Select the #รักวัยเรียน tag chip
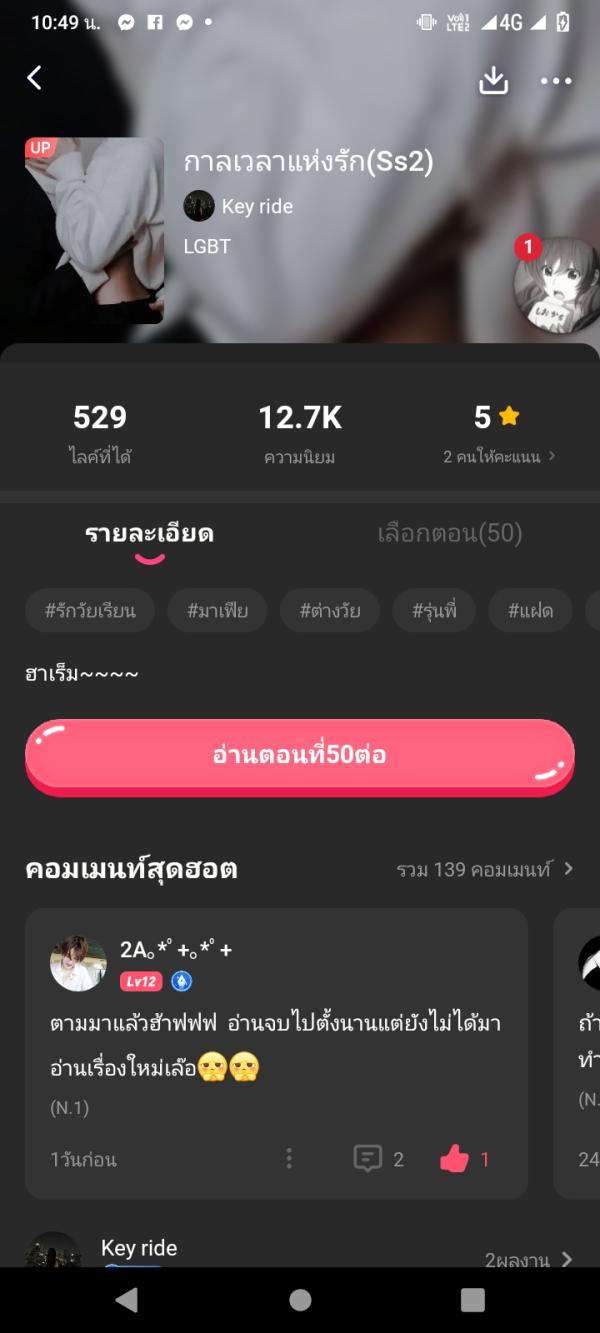This screenshot has height=1333, width=600. point(90,611)
